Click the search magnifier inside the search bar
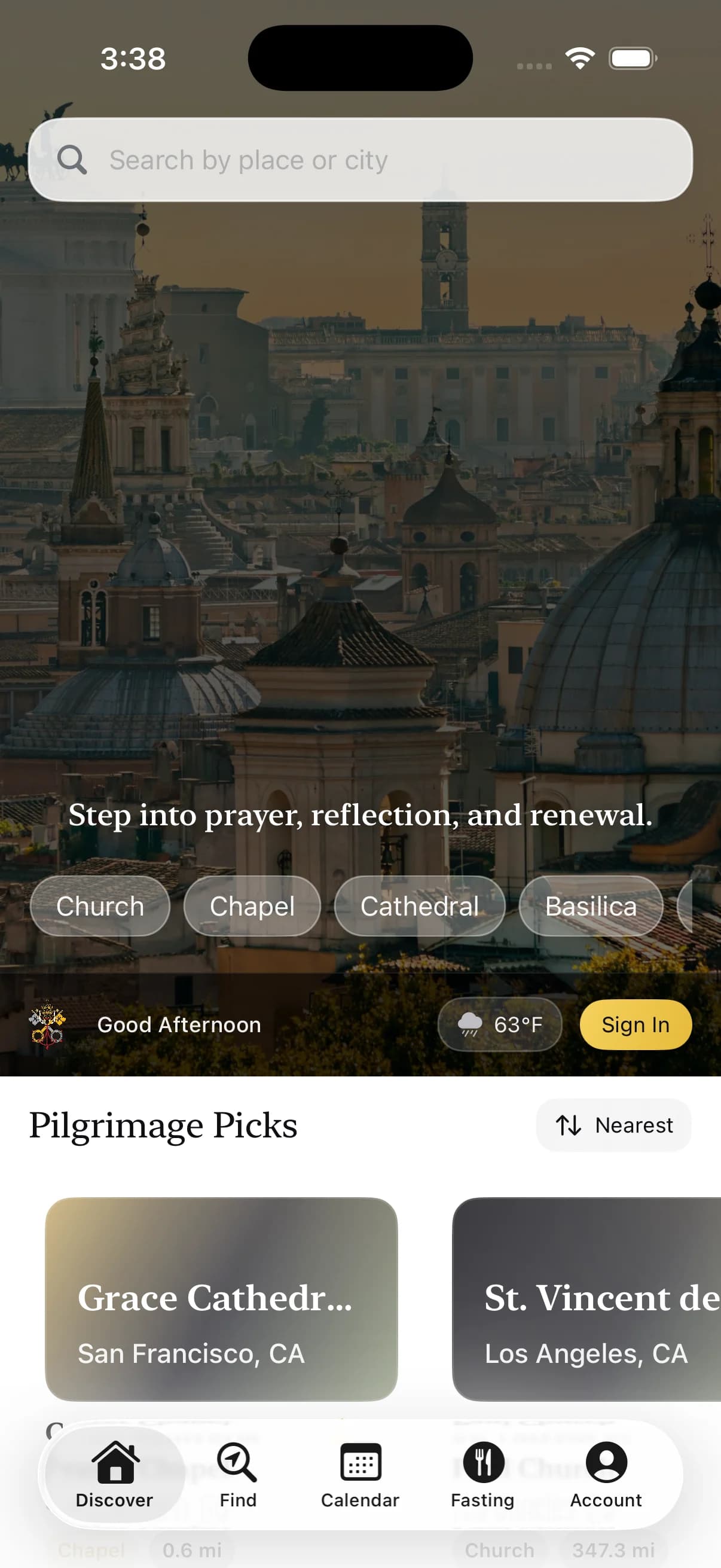The height and width of the screenshot is (1568, 721). [x=72, y=160]
